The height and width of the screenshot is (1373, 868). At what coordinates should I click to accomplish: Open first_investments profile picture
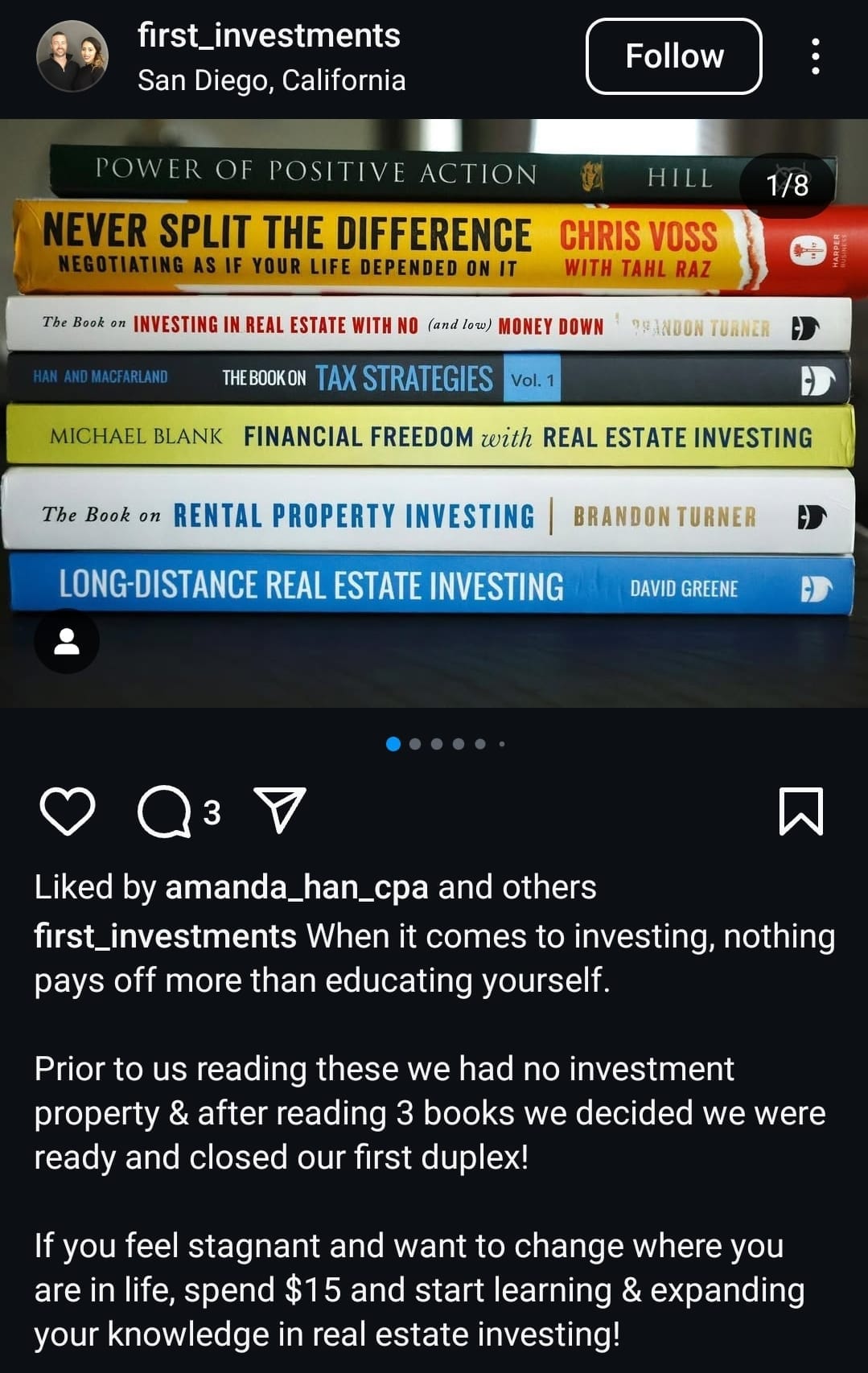tap(72, 56)
